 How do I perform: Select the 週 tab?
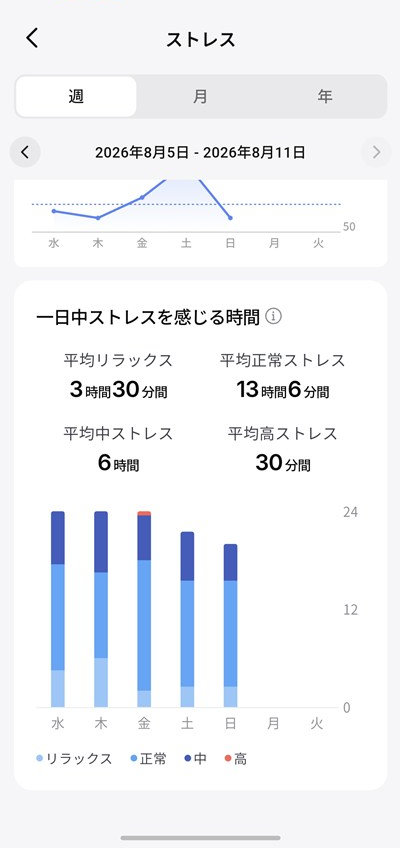click(76, 97)
